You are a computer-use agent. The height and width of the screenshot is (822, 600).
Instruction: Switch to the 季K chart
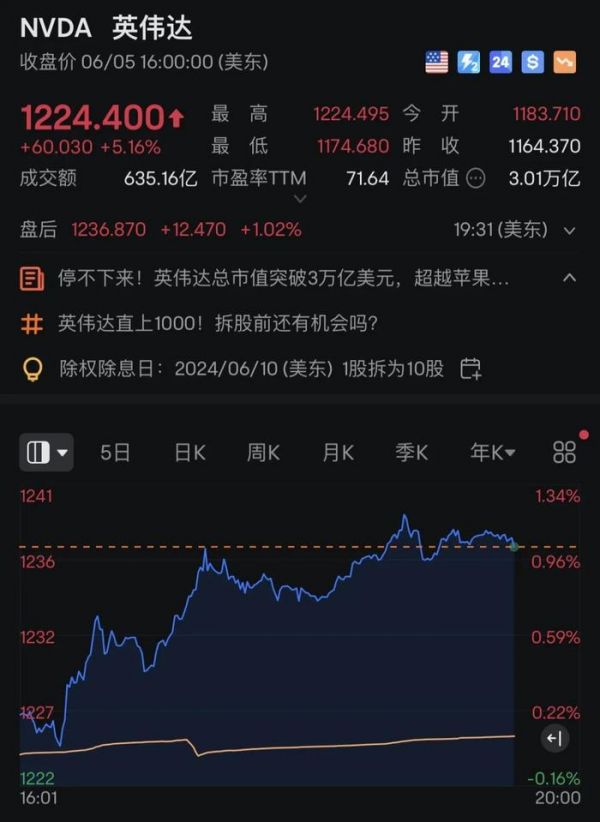411,452
